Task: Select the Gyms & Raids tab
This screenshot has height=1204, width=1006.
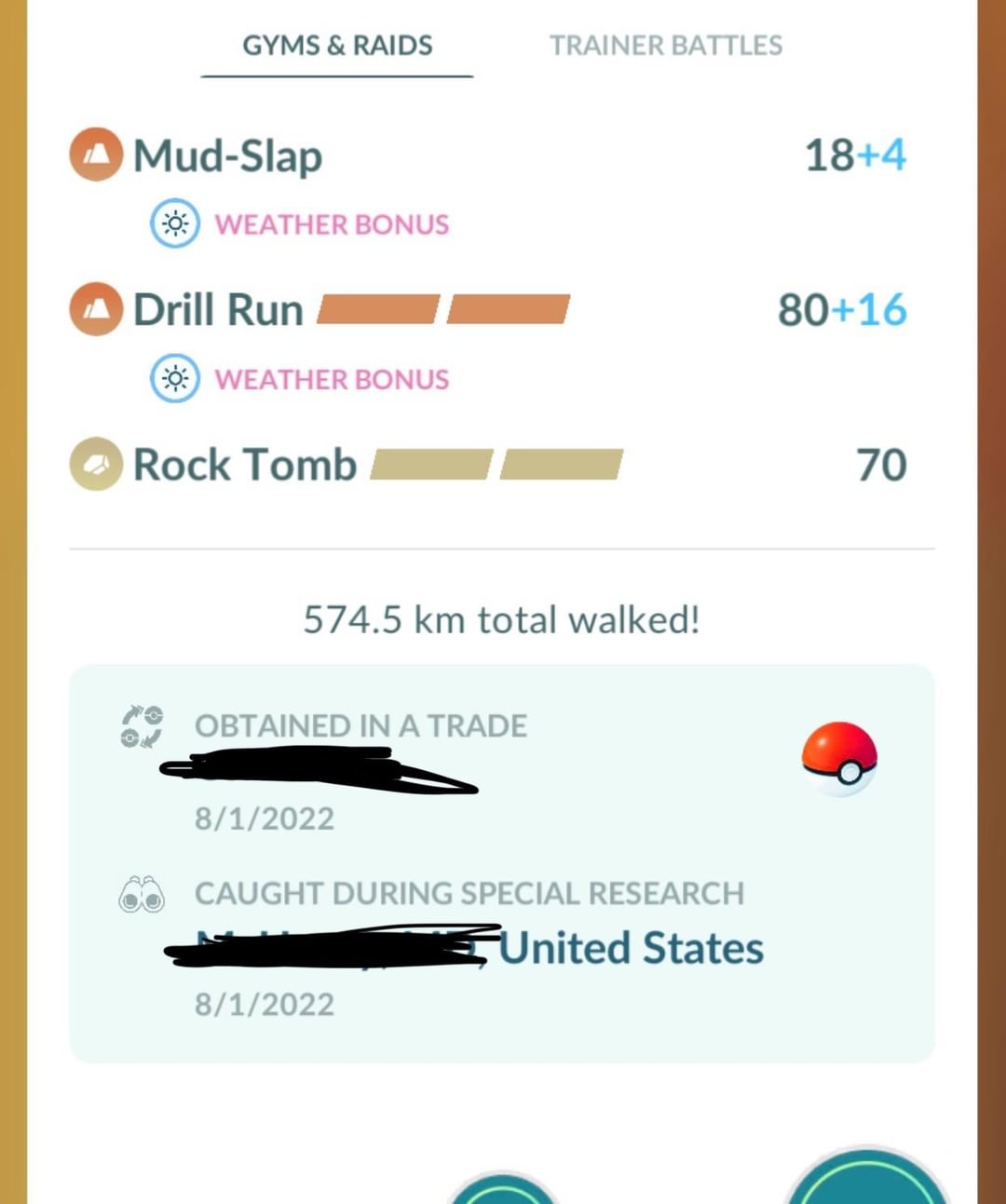Action: click(x=337, y=45)
